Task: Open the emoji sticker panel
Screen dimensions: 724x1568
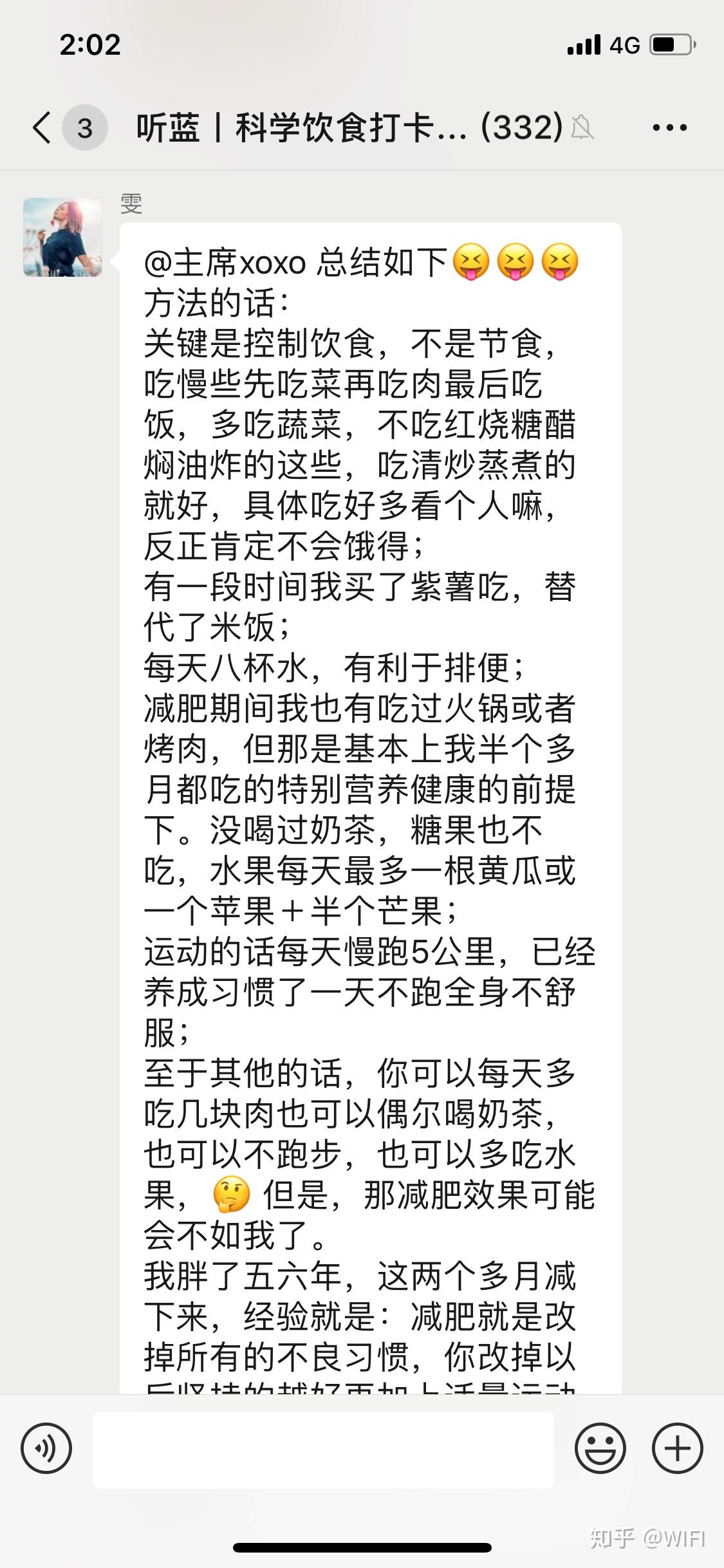Action: tap(600, 1449)
